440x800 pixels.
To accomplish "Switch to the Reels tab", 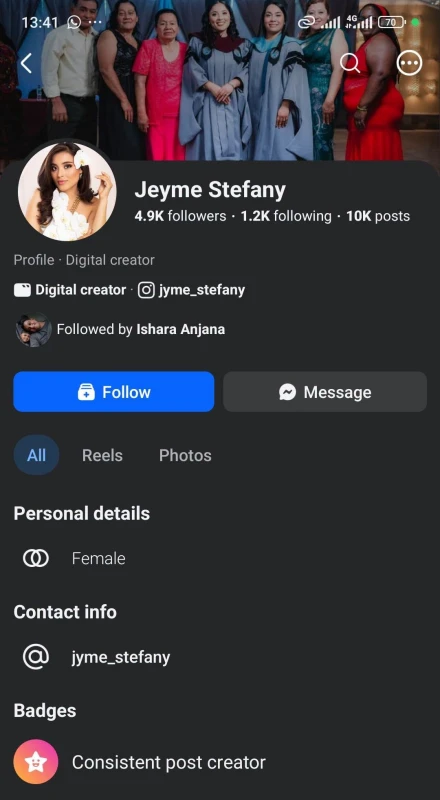I will pos(102,455).
